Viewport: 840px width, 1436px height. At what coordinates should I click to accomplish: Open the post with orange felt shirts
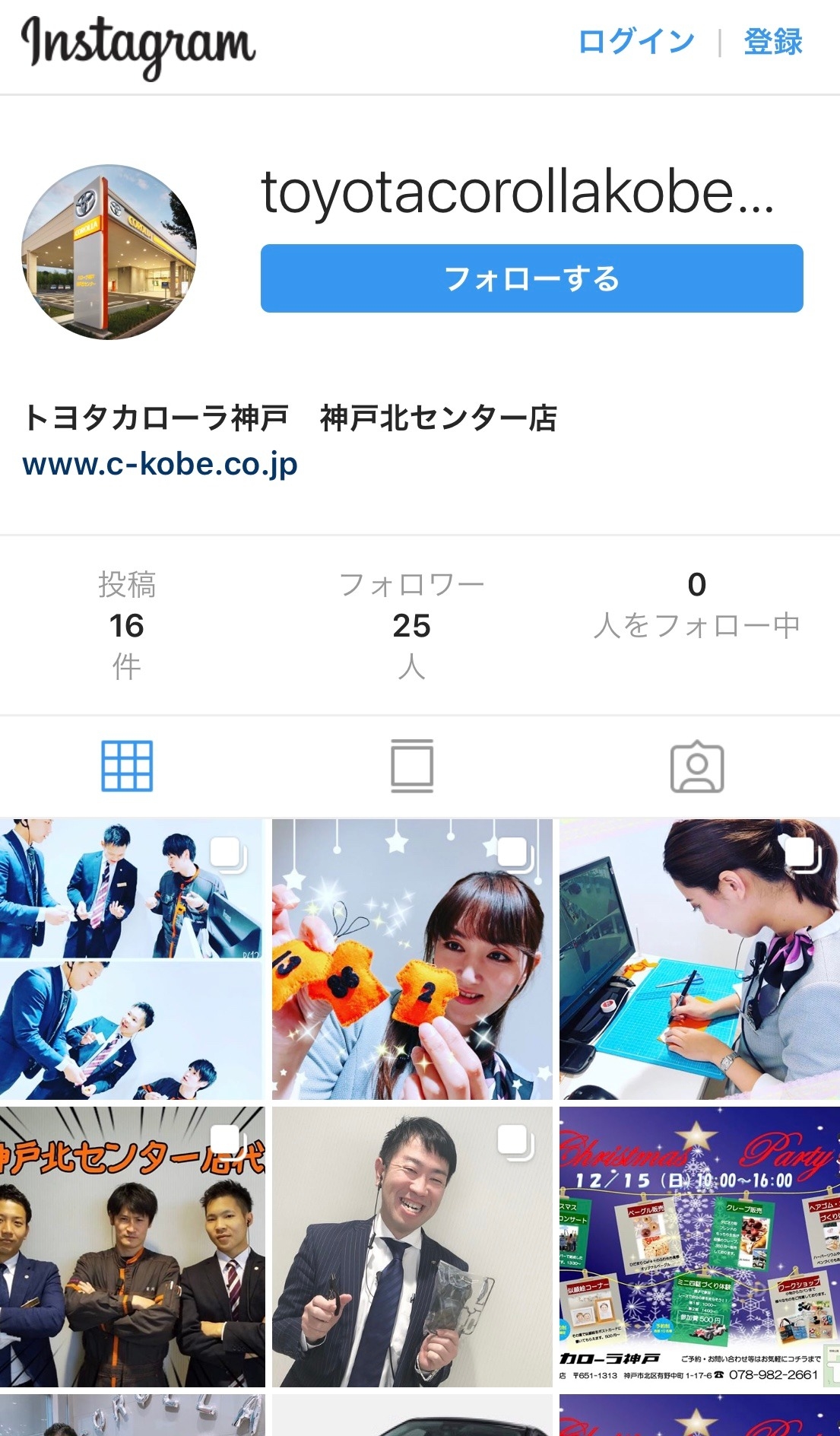(x=412, y=958)
